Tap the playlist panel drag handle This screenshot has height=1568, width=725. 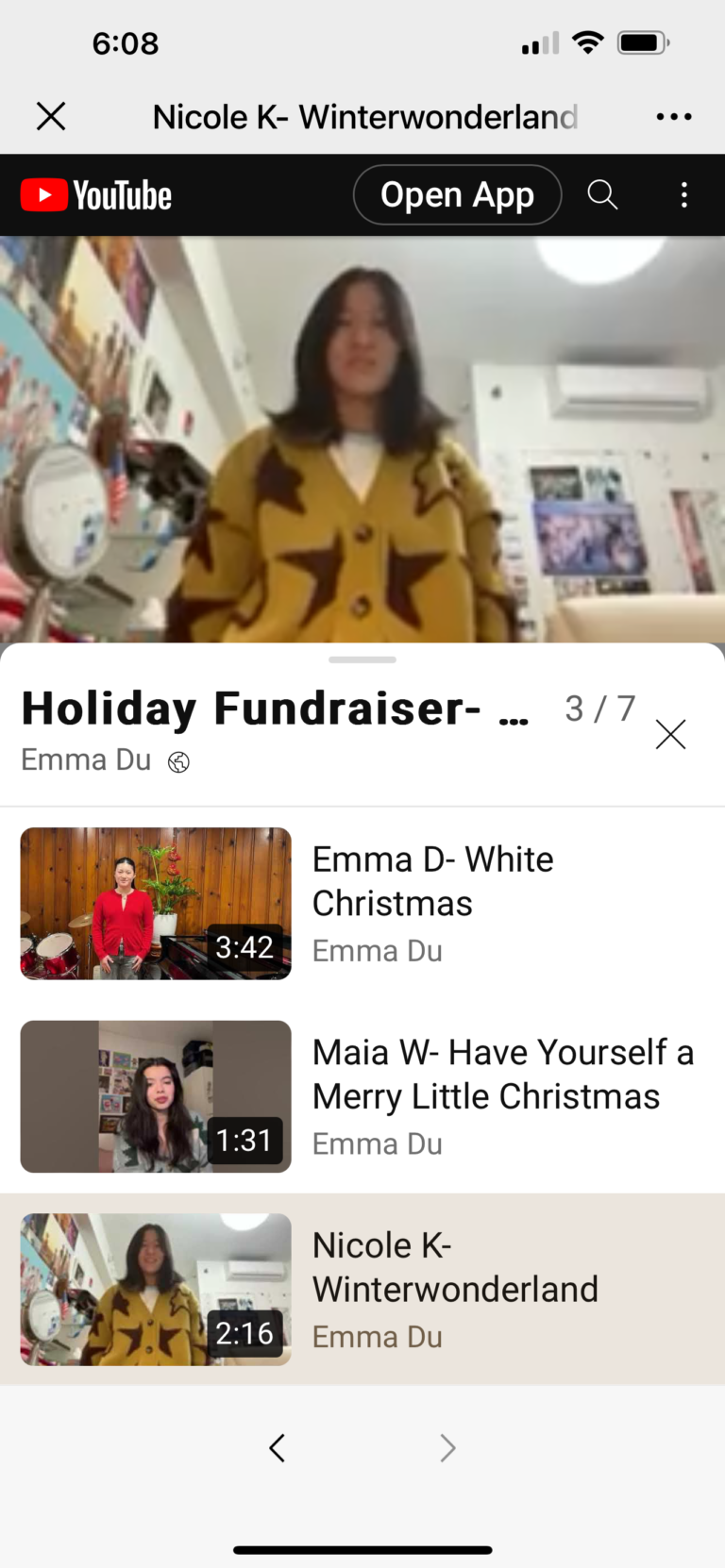point(362,659)
